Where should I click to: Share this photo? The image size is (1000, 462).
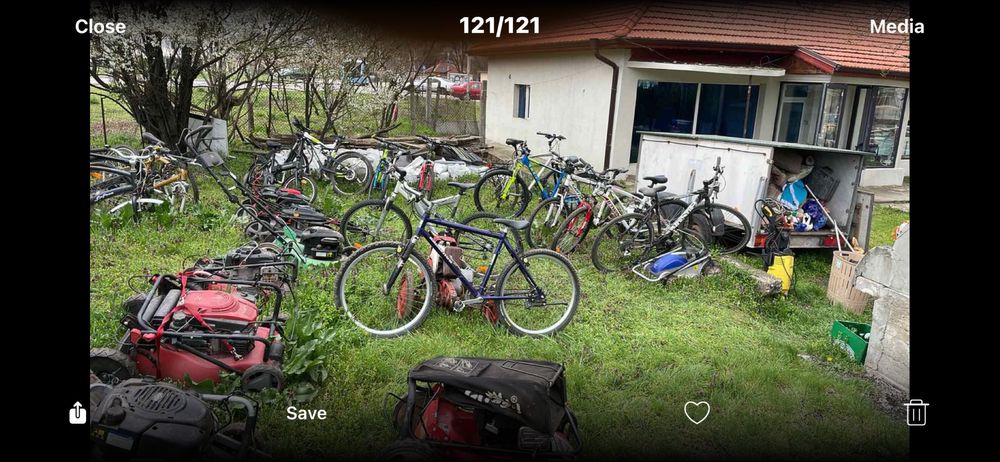point(78,413)
